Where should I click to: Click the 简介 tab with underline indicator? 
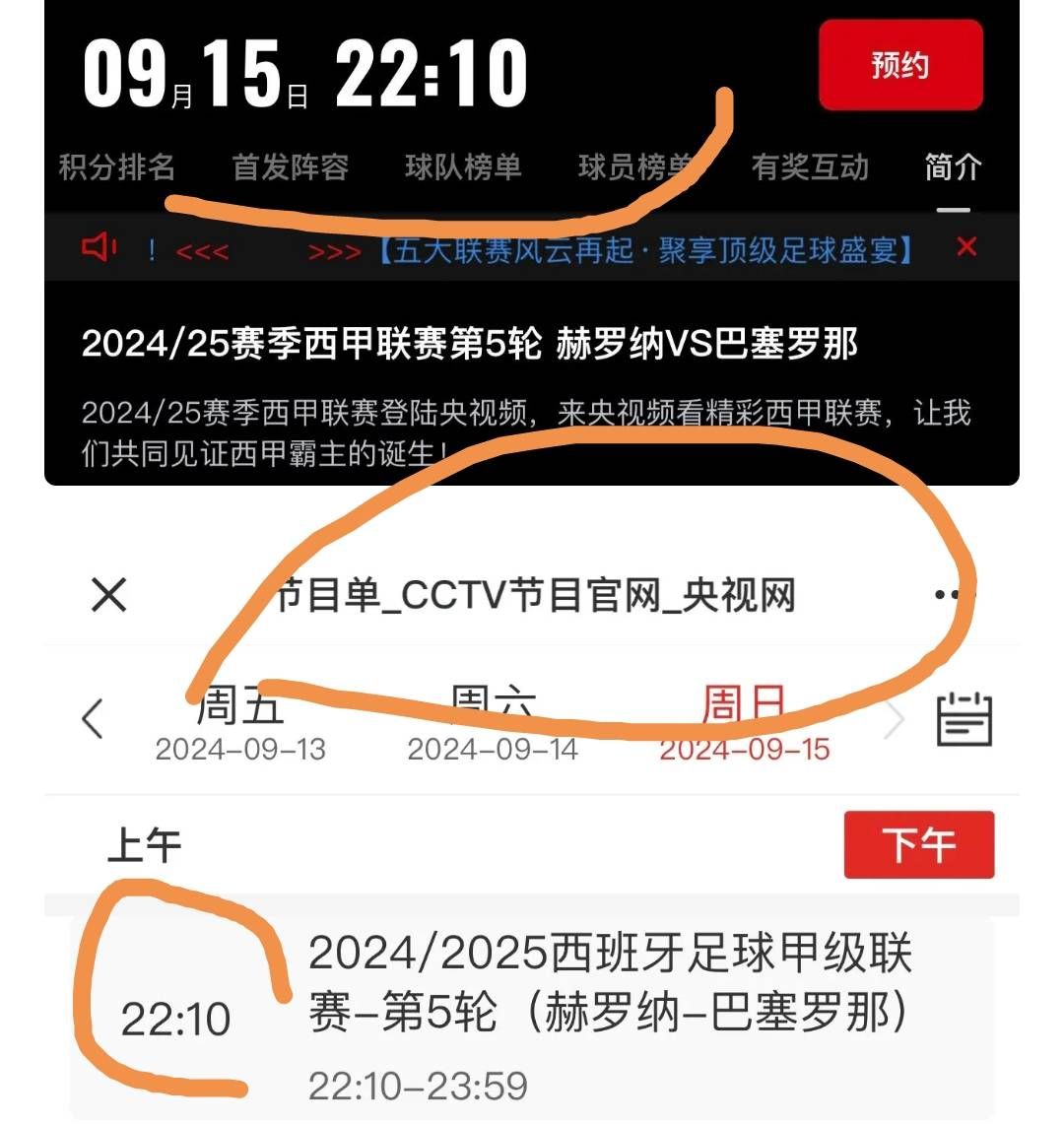(950, 167)
